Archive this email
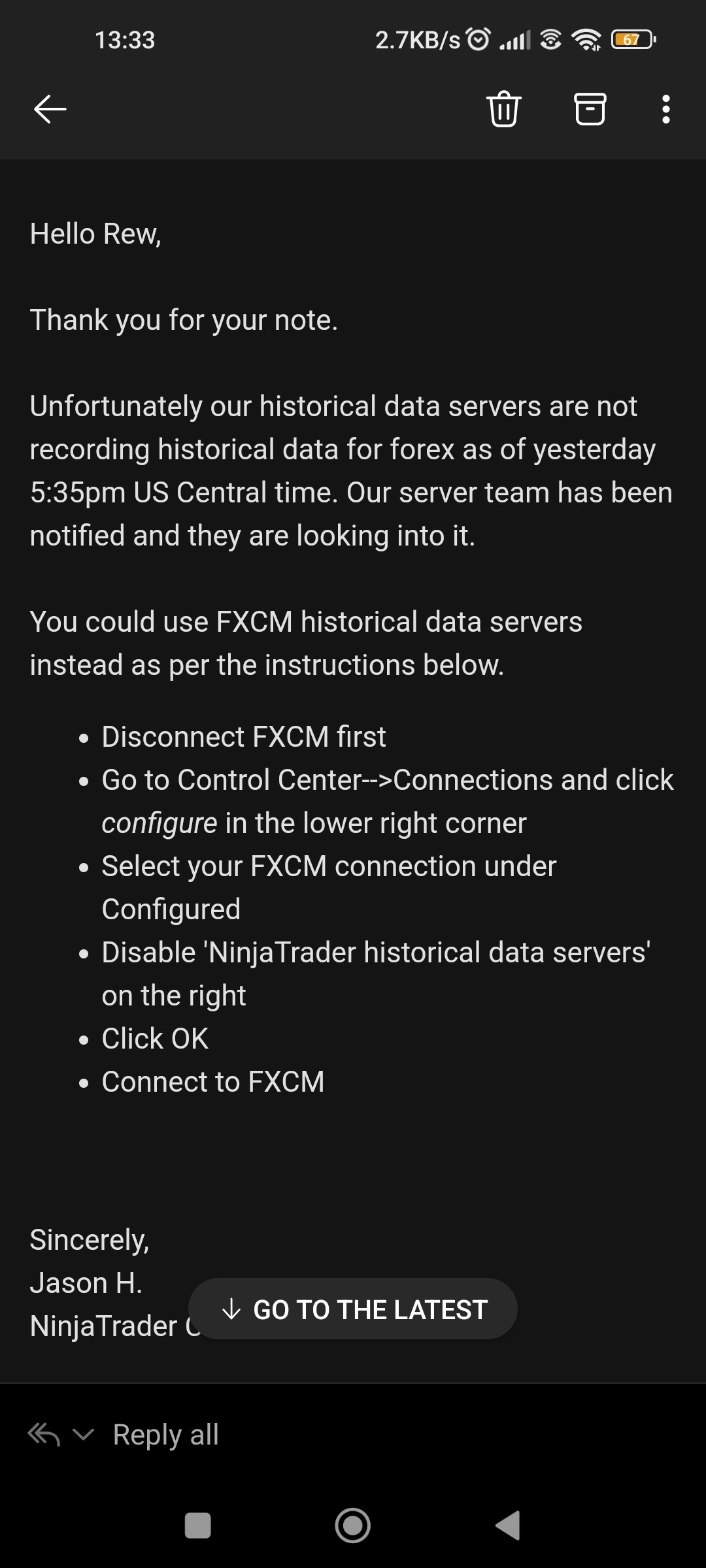Screen dimensions: 706x1568 [x=590, y=109]
